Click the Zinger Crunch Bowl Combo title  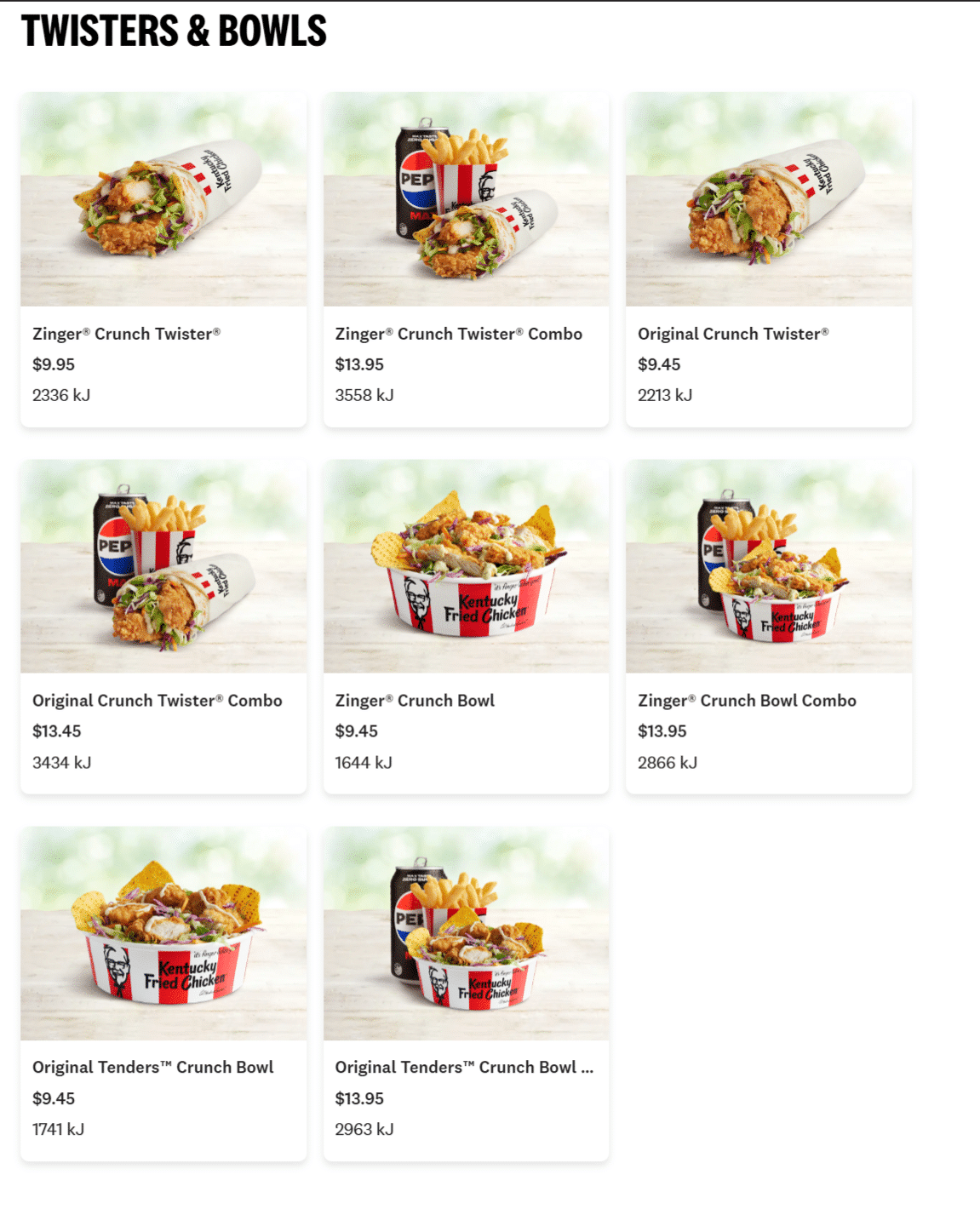pyautogui.click(x=747, y=700)
